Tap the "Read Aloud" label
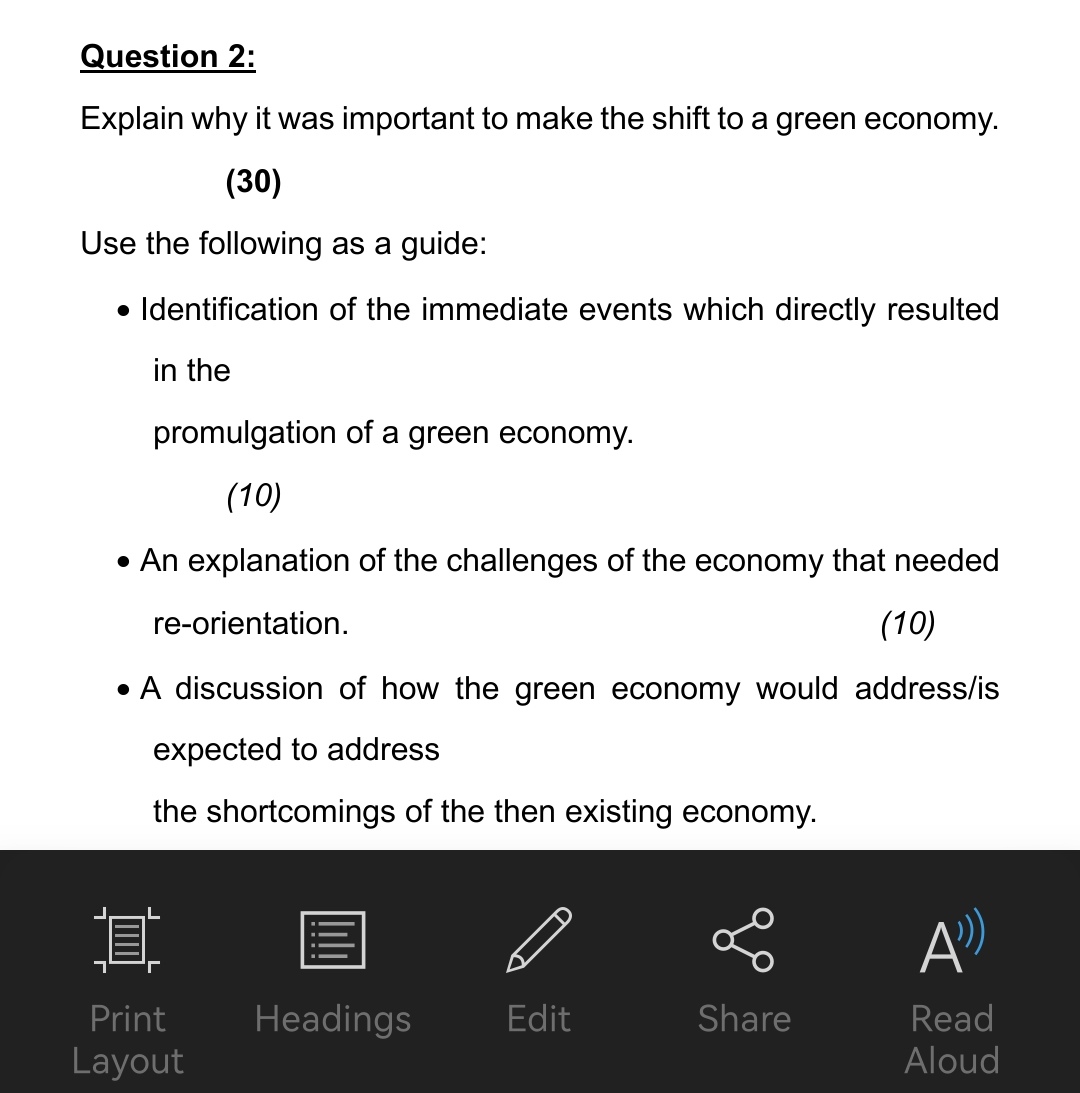The image size is (1080, 1093). tap(951, 1038)
